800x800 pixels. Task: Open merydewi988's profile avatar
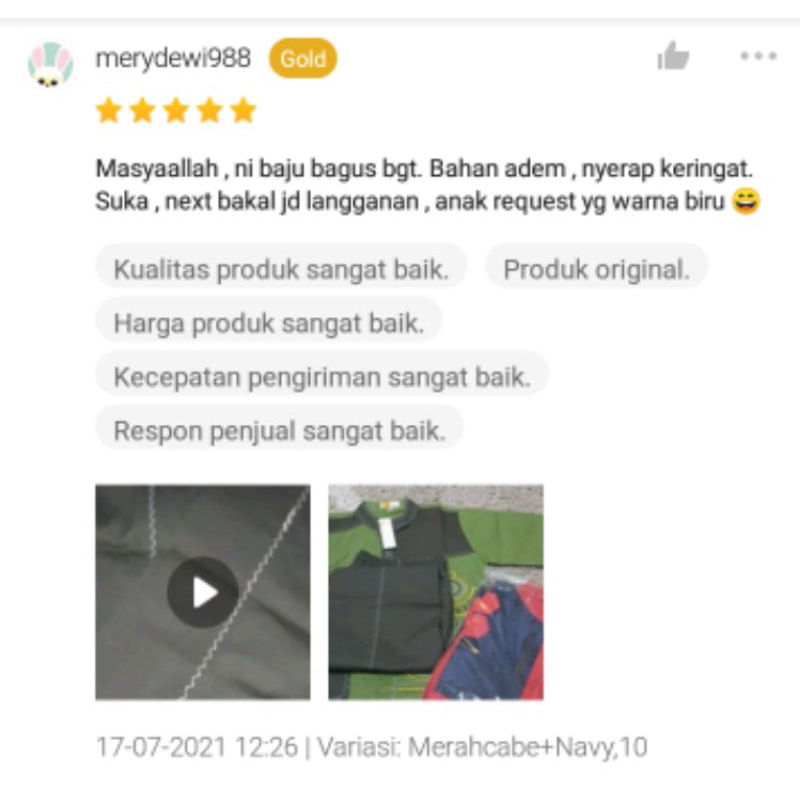(50, 65)
